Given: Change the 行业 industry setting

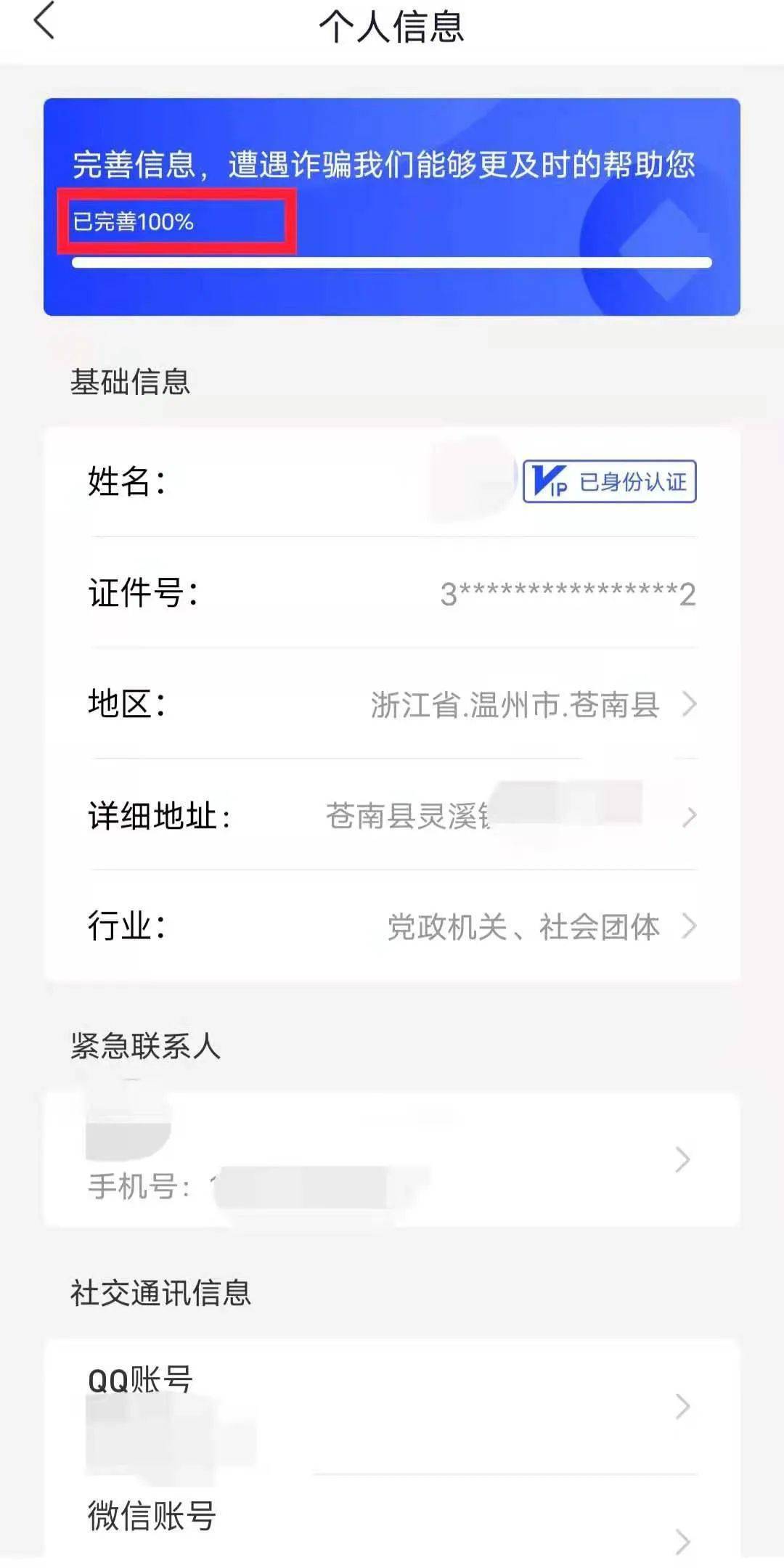Looking at the screenshot, I should point(392,926).
